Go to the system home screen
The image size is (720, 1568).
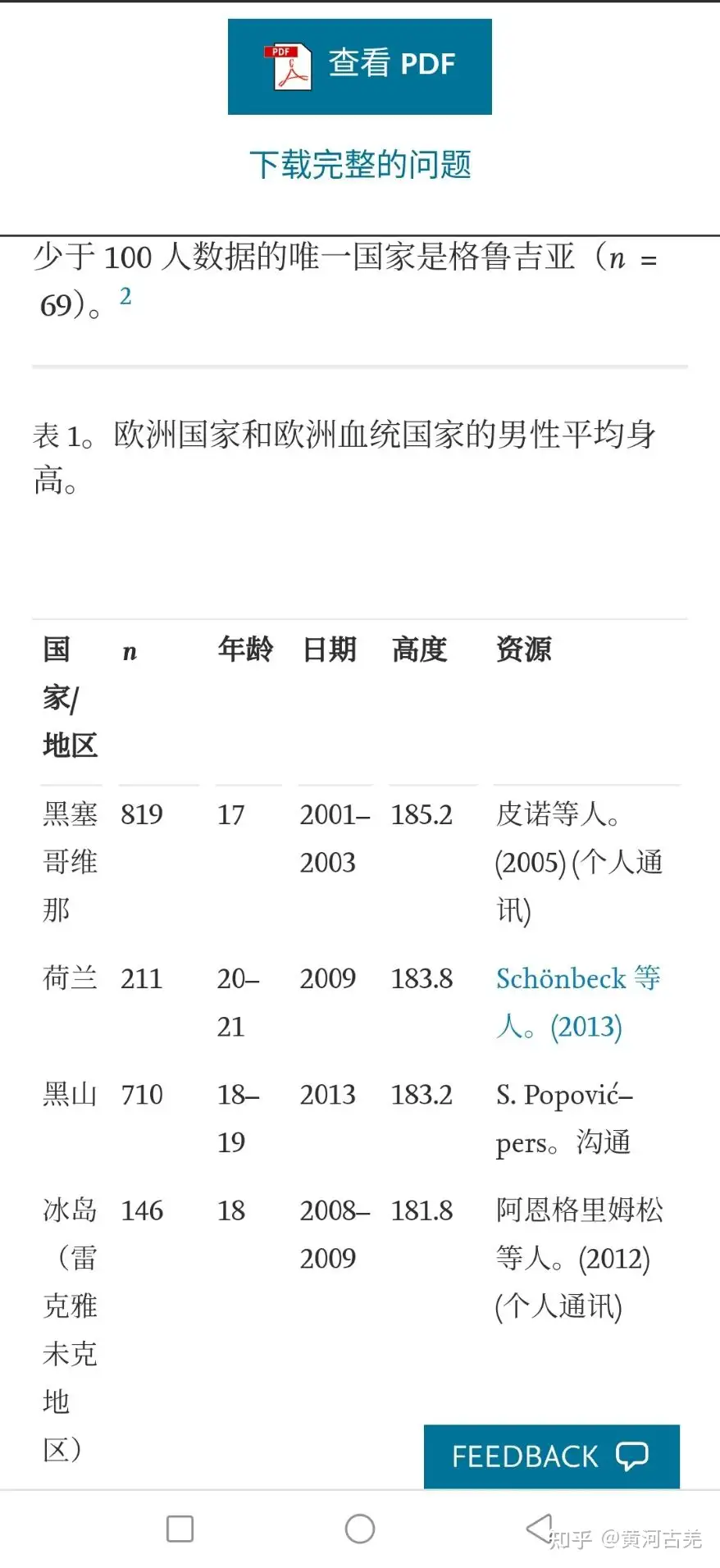point(359,1528)
